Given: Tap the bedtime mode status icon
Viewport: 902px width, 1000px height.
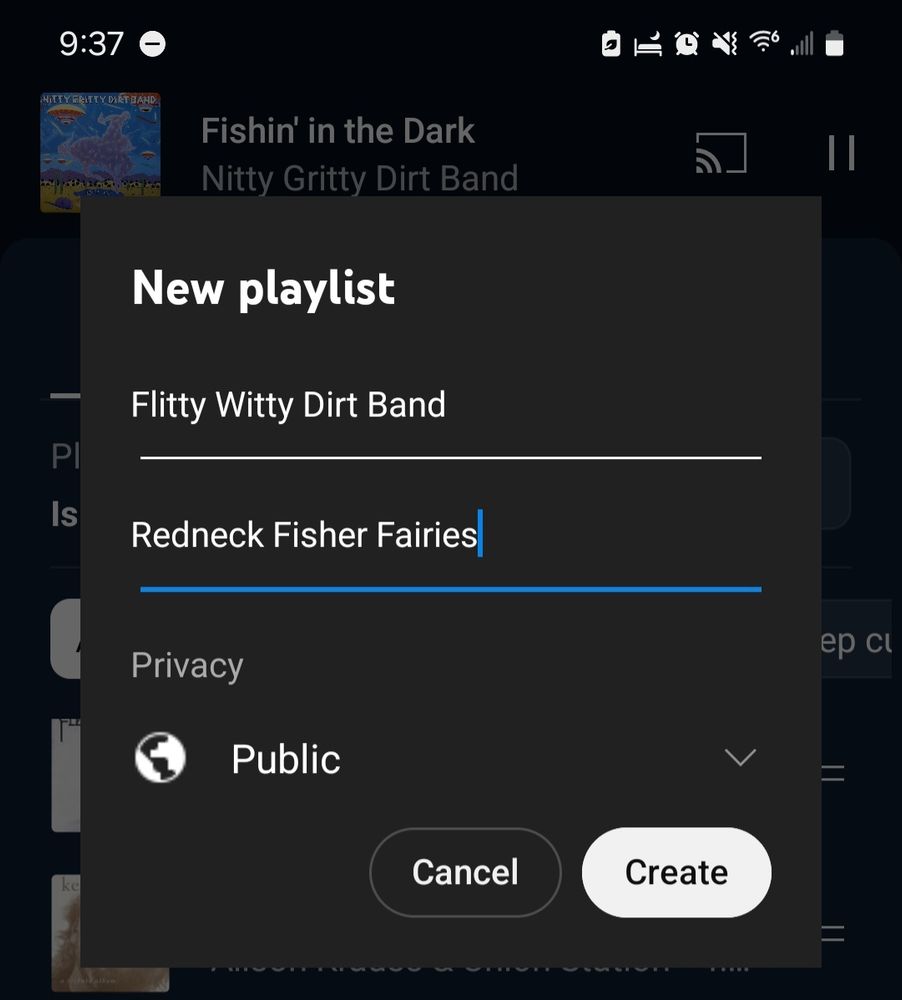Looking at the screenshot, I should pyautogui.click(x=646, y=44).
